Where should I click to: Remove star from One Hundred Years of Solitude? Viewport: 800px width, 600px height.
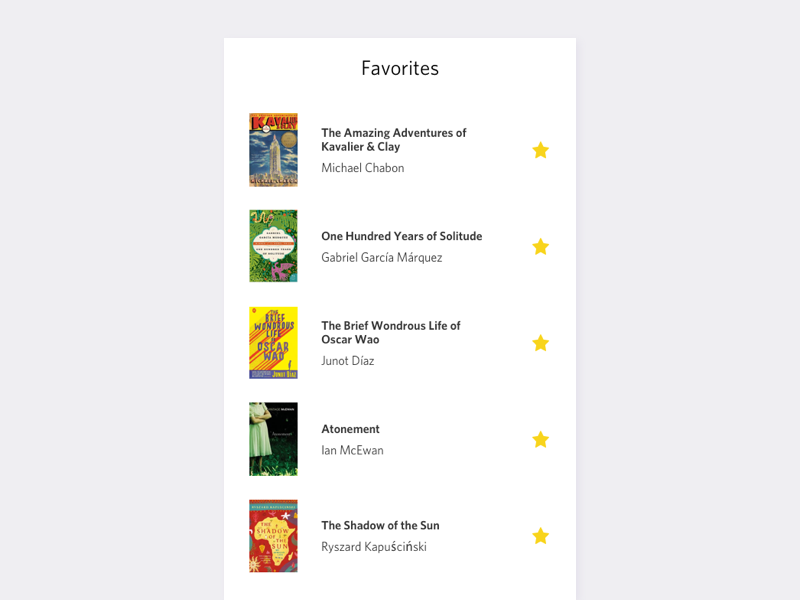(x=540, y=246)
